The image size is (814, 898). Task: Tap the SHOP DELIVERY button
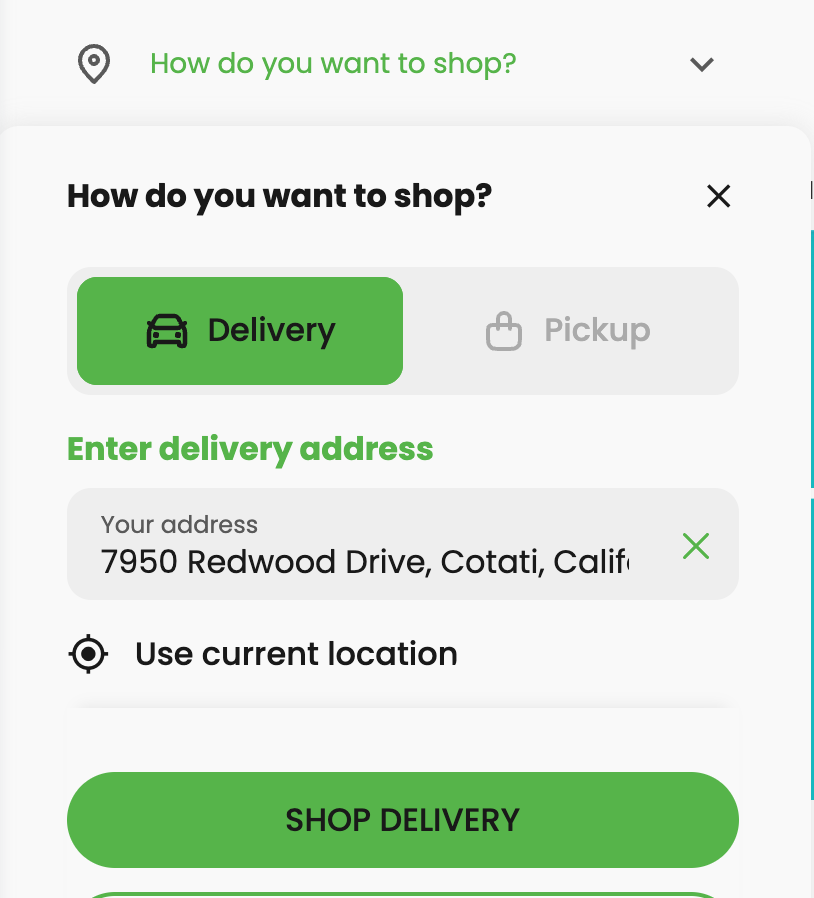tap(402, 820)
